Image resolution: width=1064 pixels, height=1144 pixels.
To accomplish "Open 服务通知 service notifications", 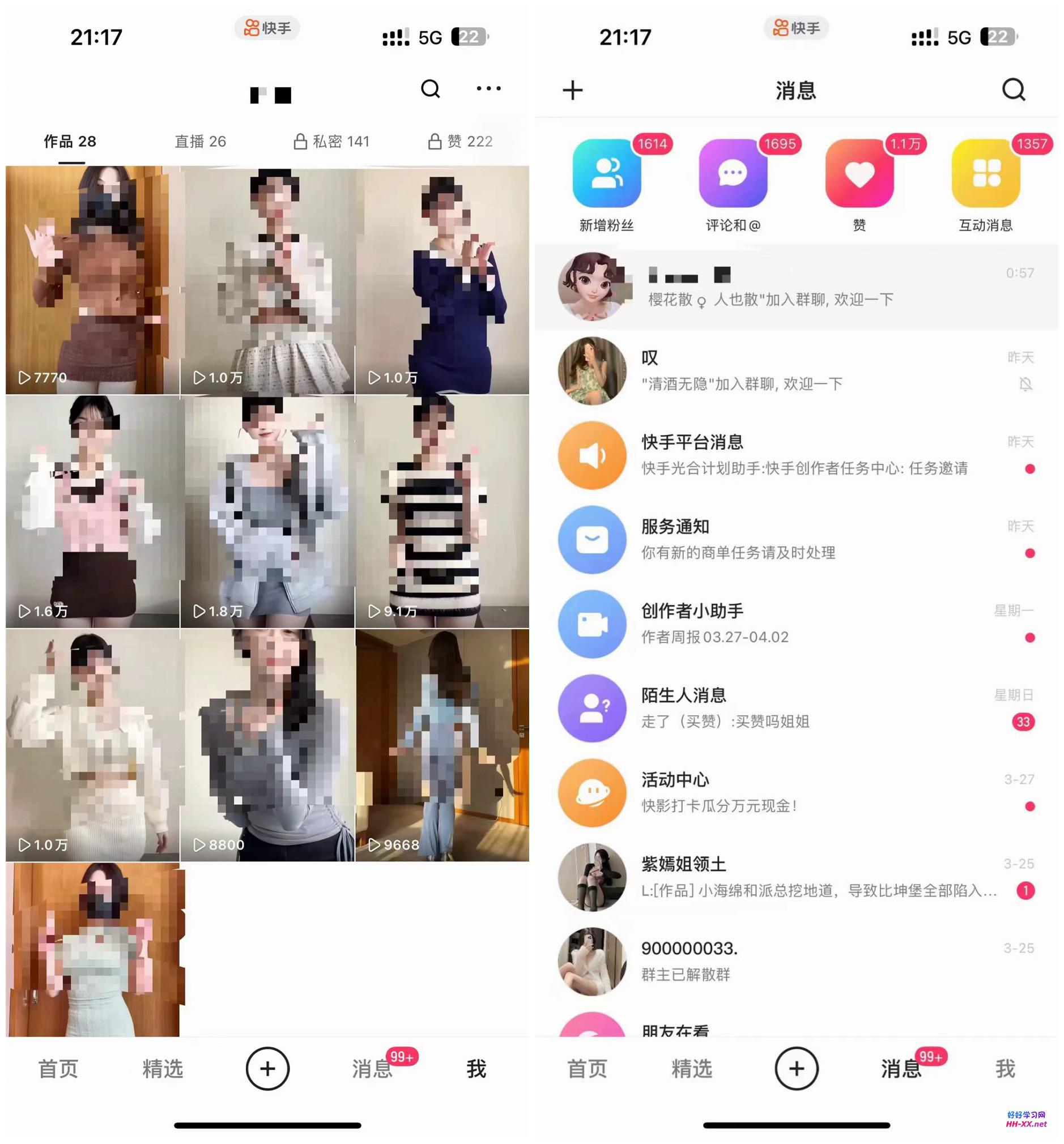I will coord(794,540).
